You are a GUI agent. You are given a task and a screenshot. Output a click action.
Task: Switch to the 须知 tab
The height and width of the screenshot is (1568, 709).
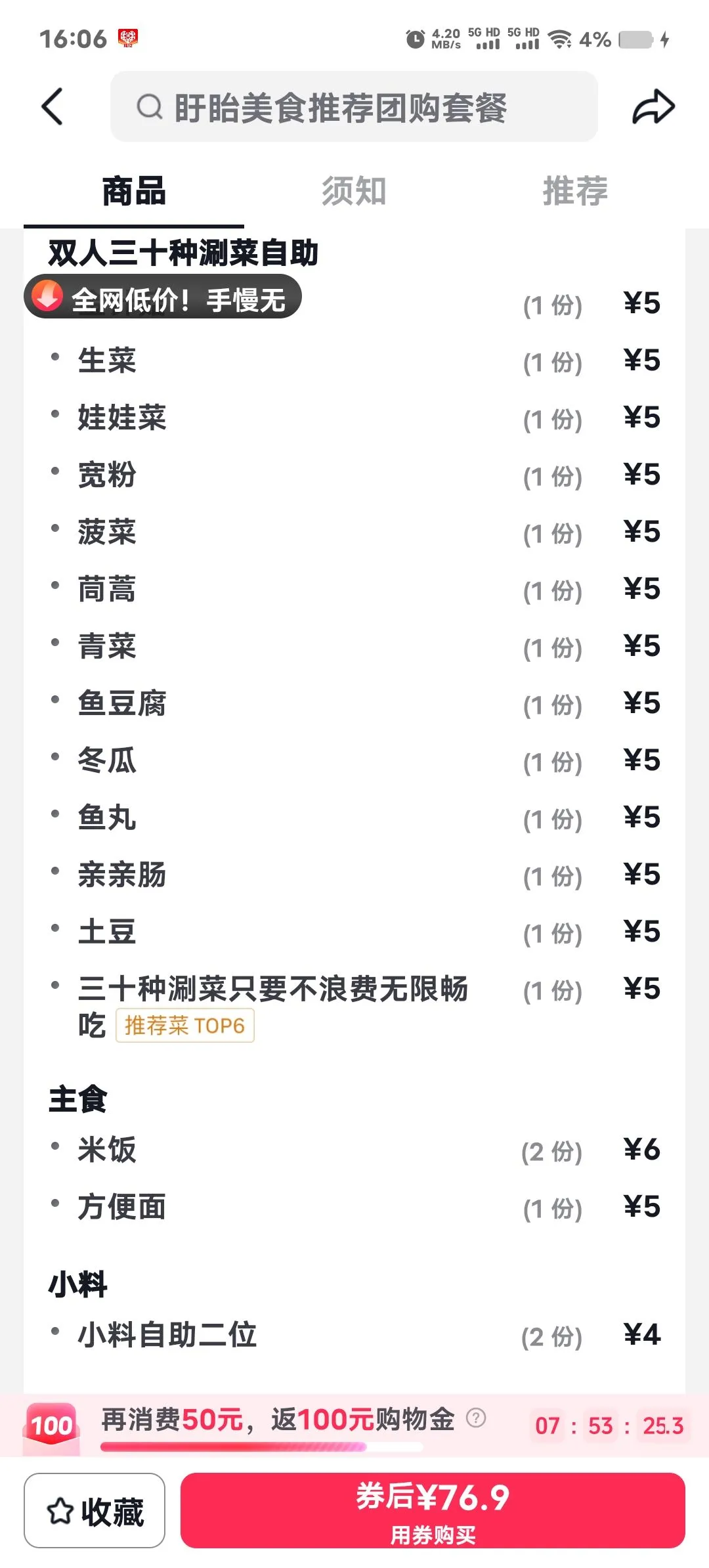[354, 191]
